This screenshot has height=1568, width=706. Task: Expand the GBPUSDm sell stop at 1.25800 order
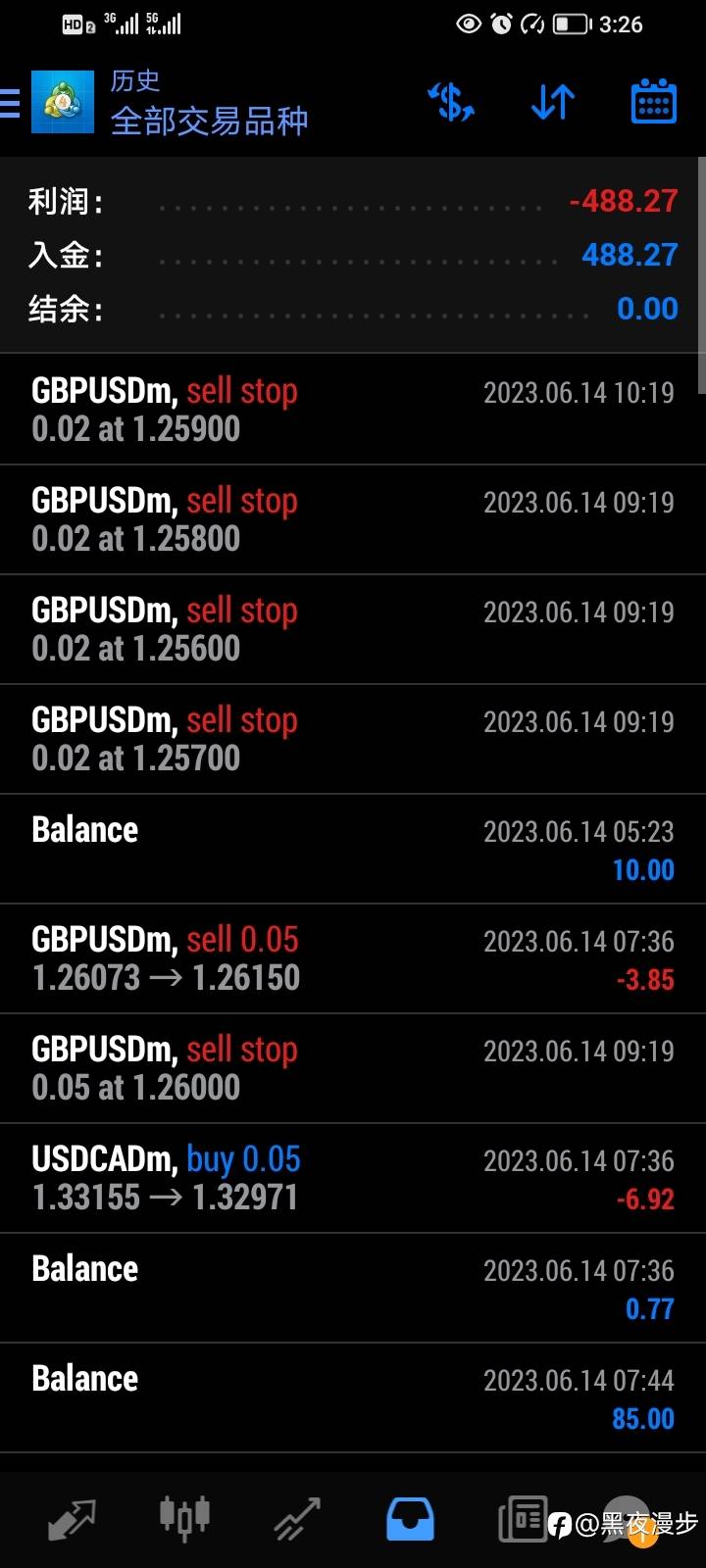(x=353, y=519)
